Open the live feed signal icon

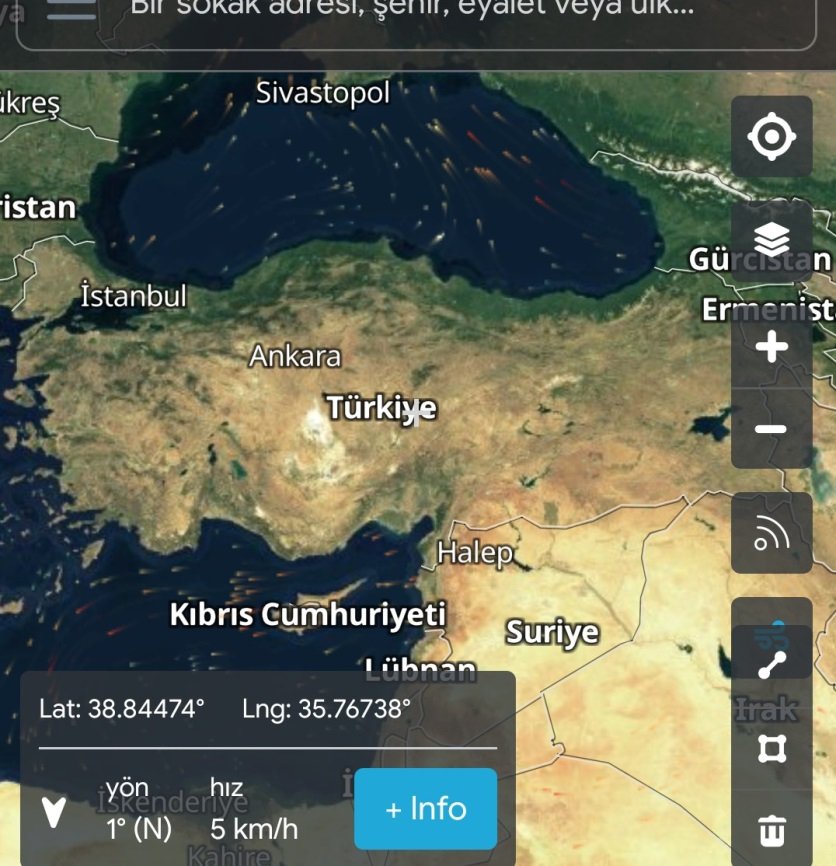(x=771, y=533)
